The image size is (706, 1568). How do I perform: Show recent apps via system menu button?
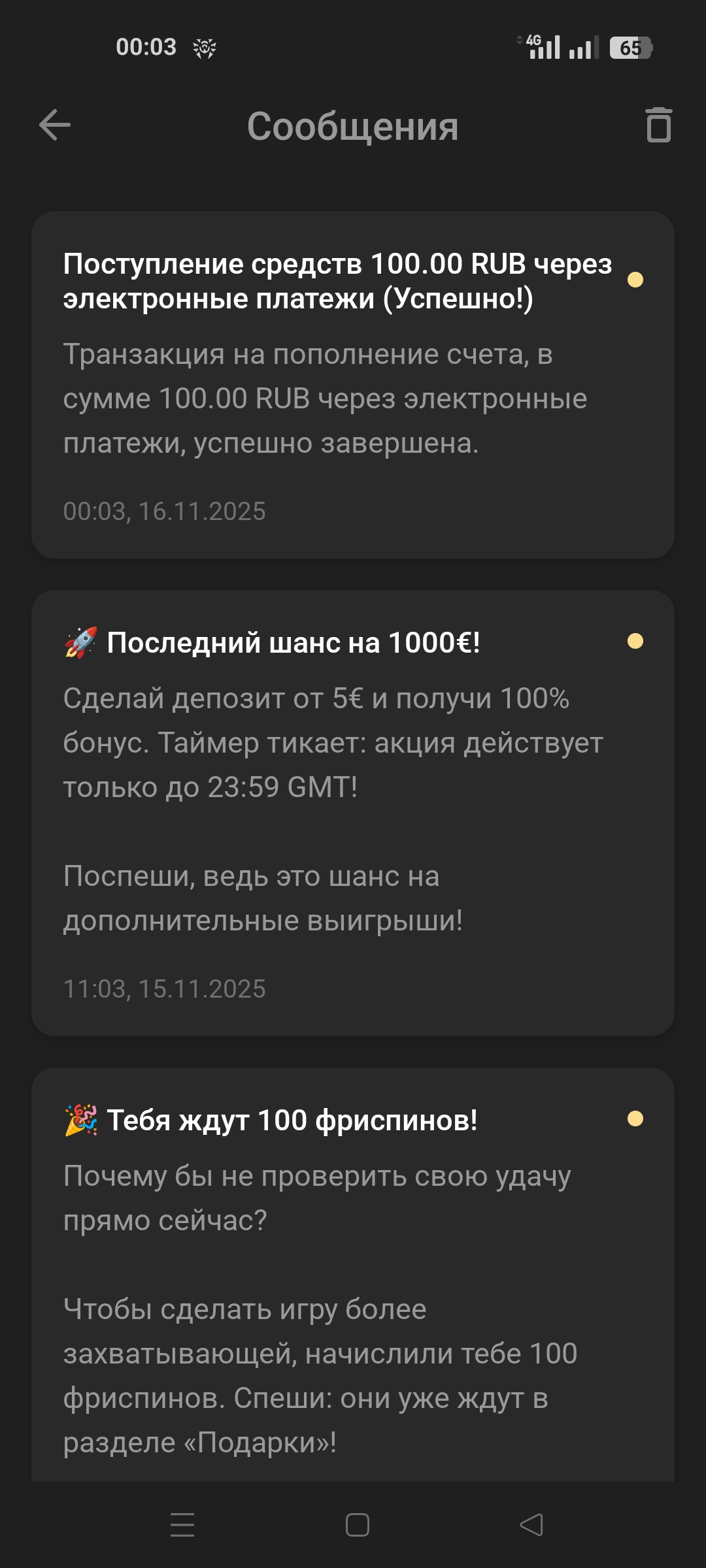coord(182,1525)
